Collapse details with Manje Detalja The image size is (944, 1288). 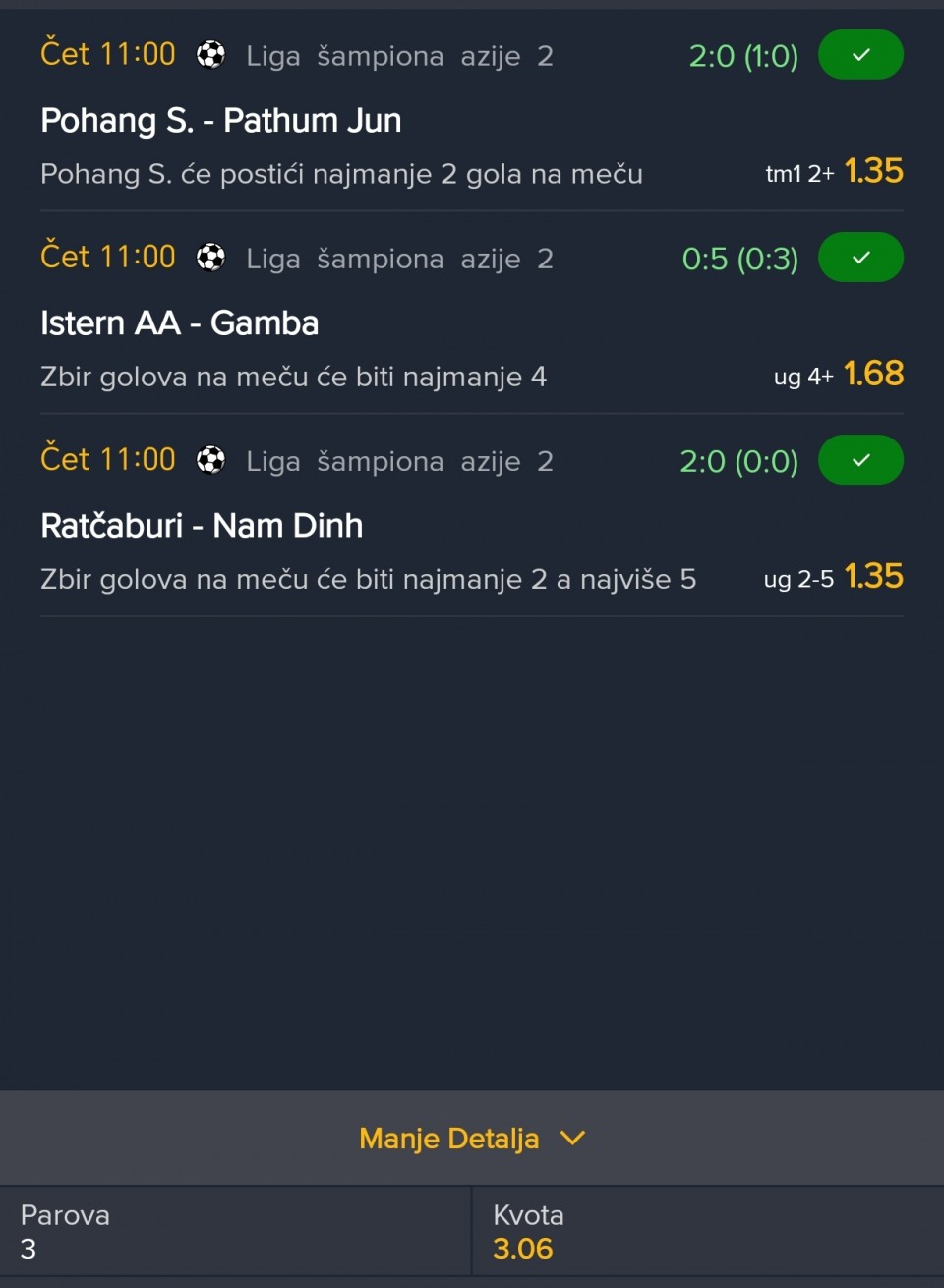pos(471,1139)
